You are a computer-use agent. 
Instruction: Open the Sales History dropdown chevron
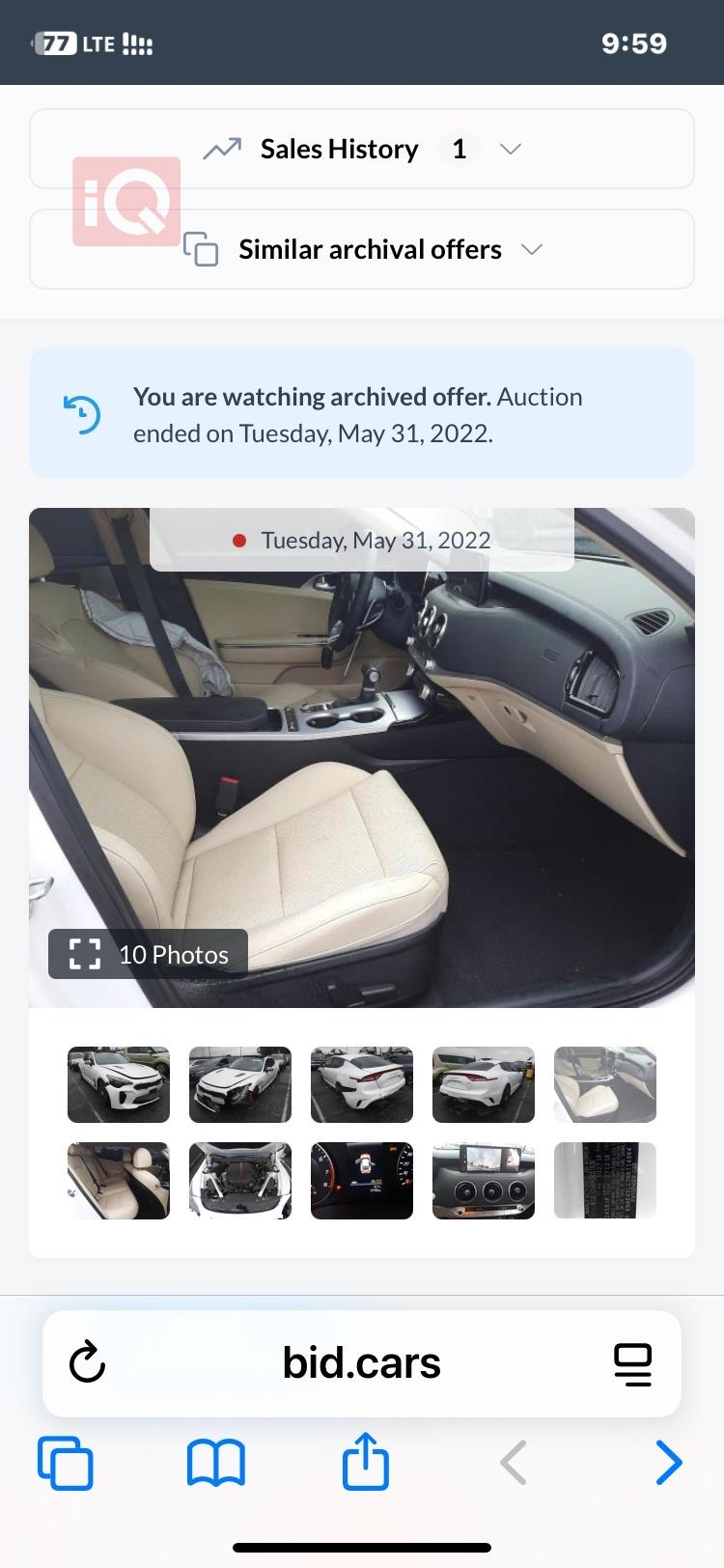point(510,149)
